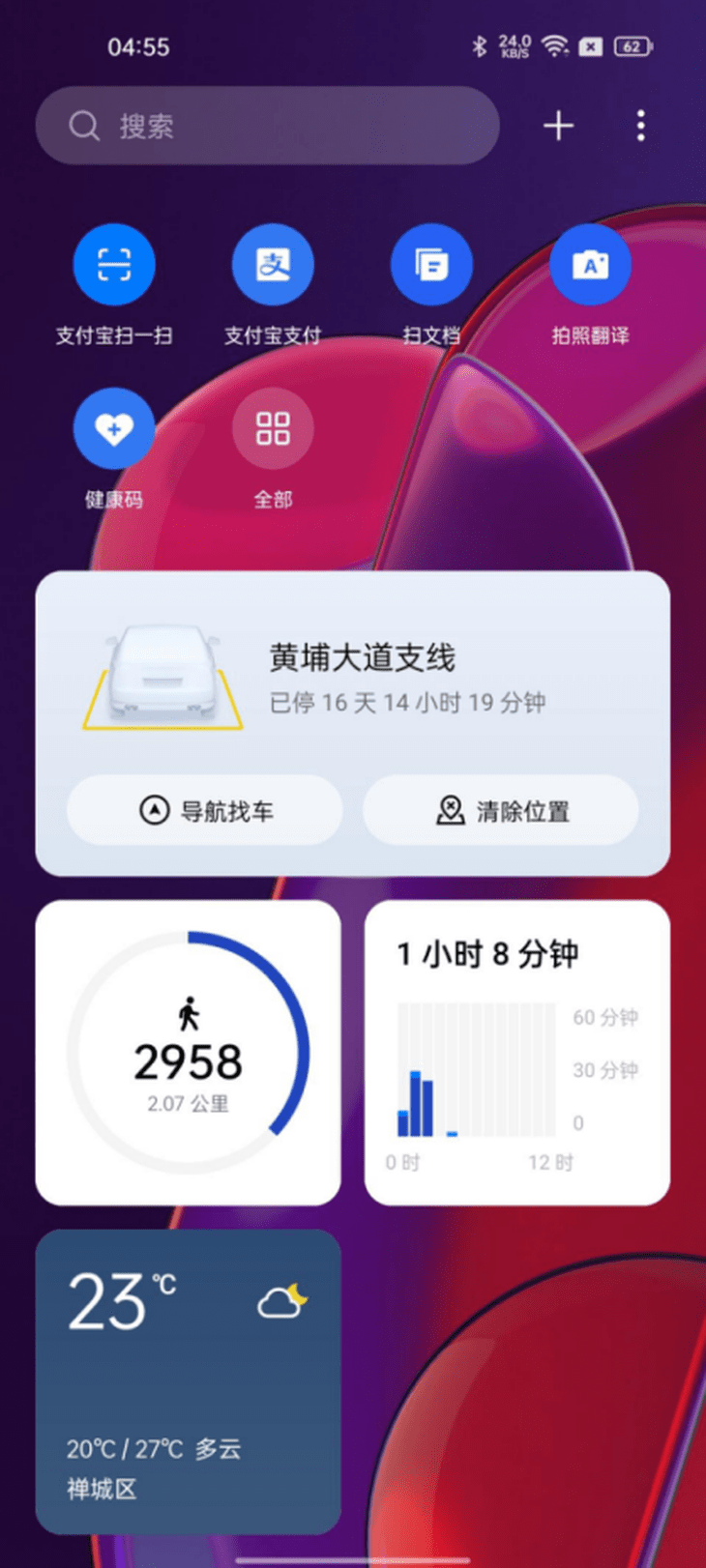706x1568 pixels.
Task: Open the 搜索 search box
Action: coord(267,126)
